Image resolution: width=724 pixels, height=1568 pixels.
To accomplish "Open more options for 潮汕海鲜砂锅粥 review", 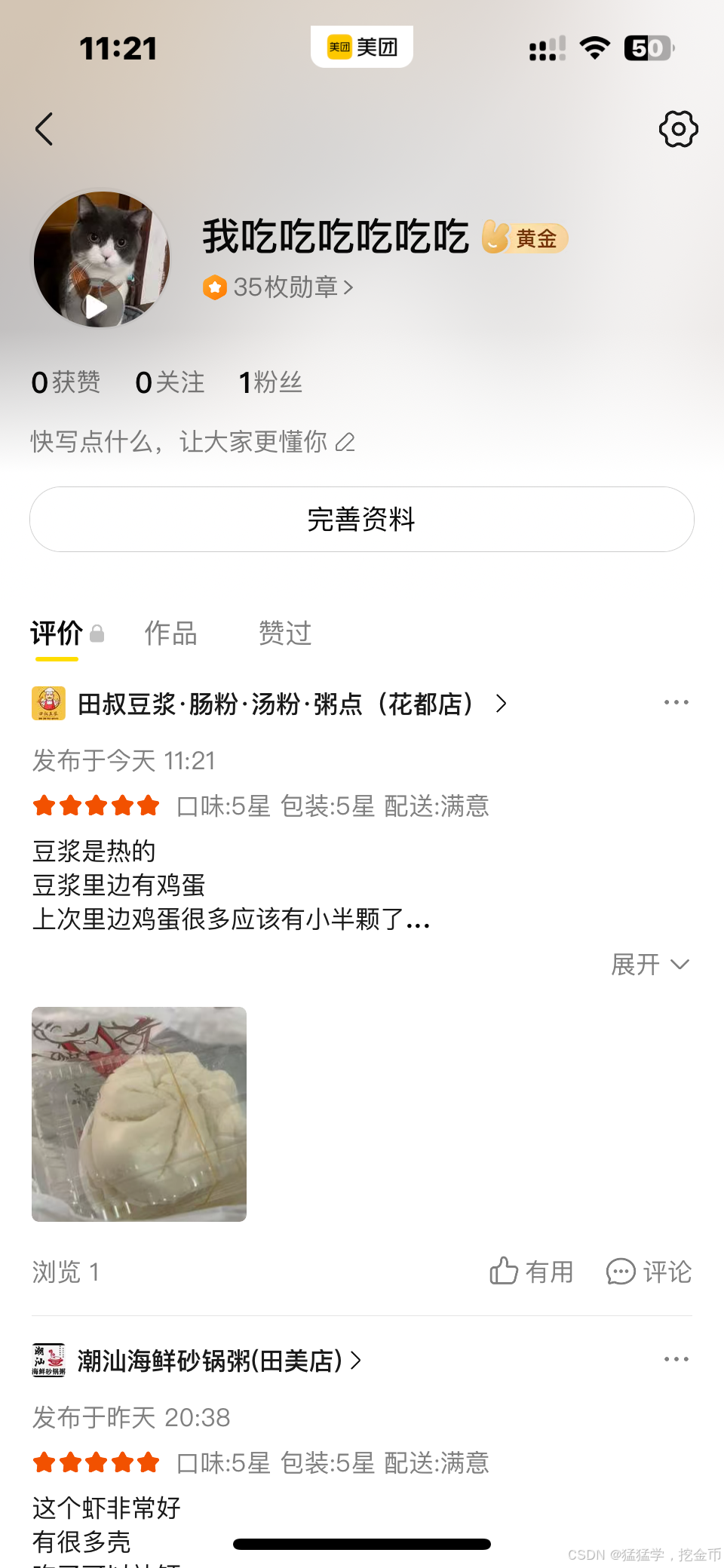I will 676,1360.
